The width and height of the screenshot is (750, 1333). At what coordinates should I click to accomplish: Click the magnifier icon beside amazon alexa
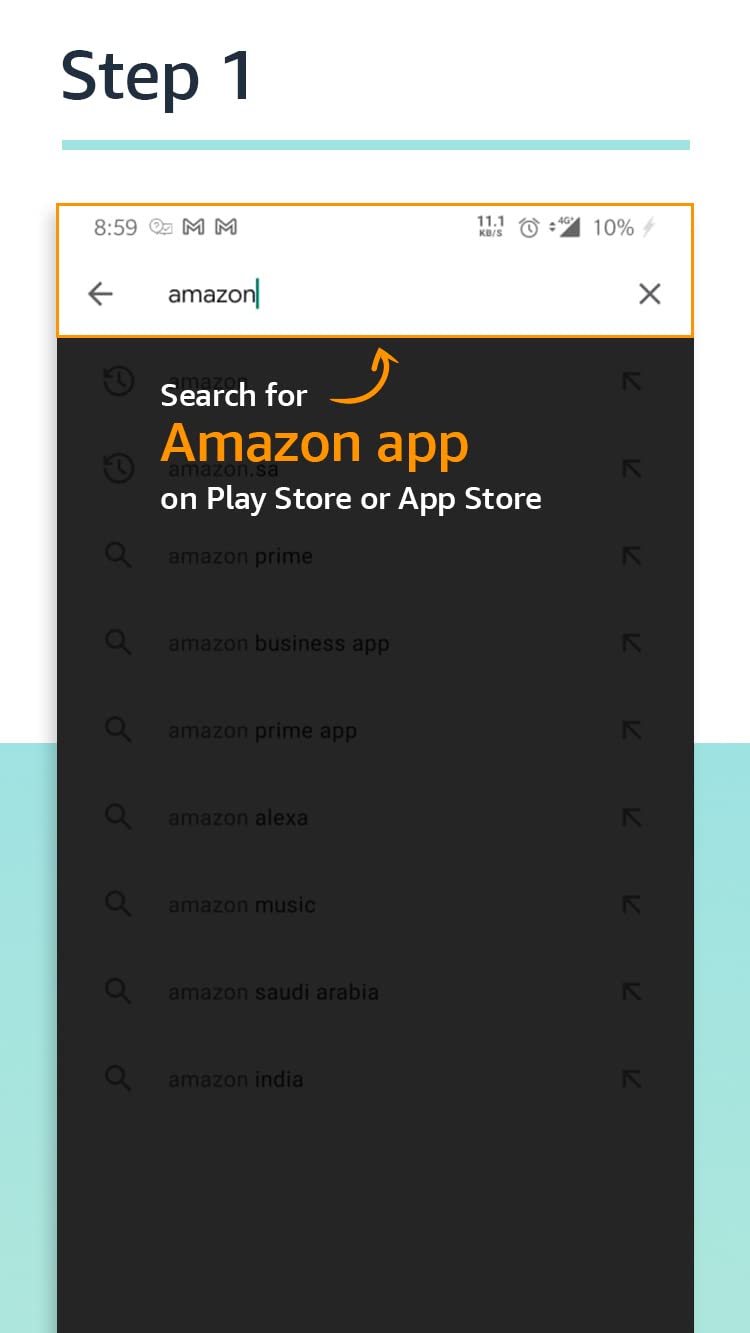click(119, 817)
